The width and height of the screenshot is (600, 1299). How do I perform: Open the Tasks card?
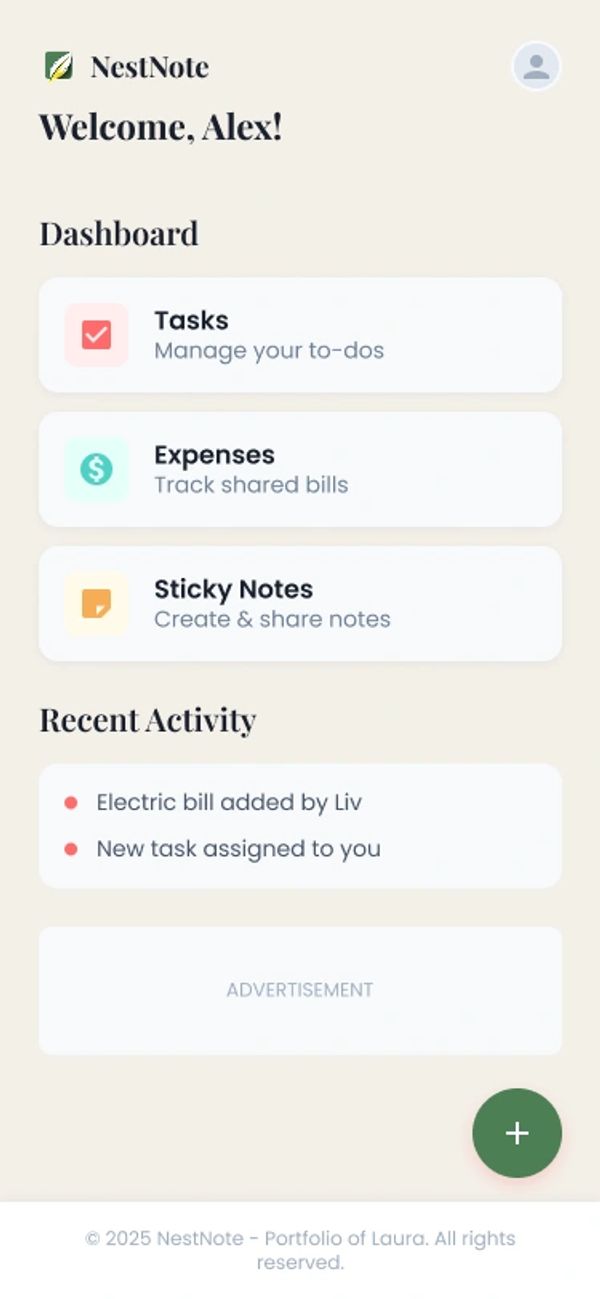point(300,335)
